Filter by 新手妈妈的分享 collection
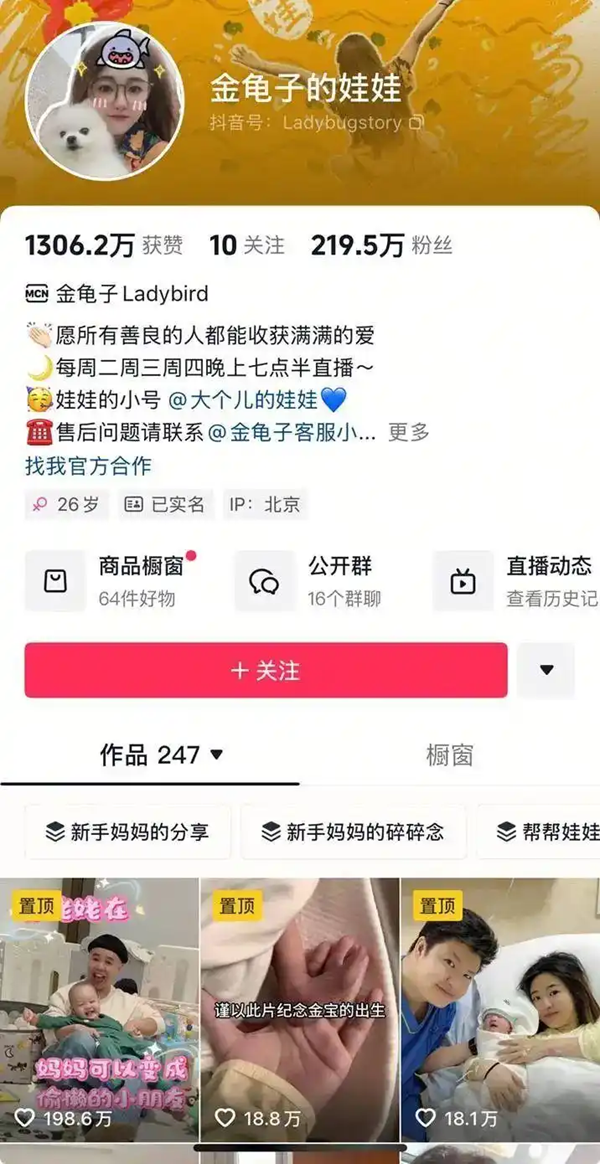The height and width of the screenshot is (1164, 600). tap(128, 832)
